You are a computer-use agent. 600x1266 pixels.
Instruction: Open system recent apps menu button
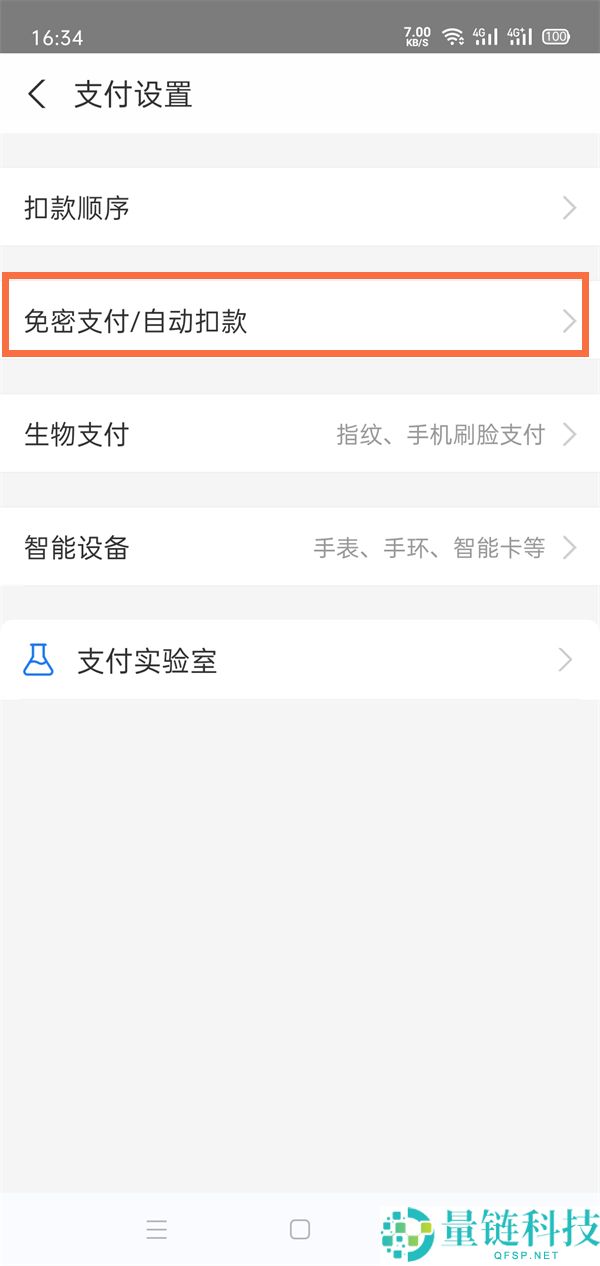[156, 1229]
